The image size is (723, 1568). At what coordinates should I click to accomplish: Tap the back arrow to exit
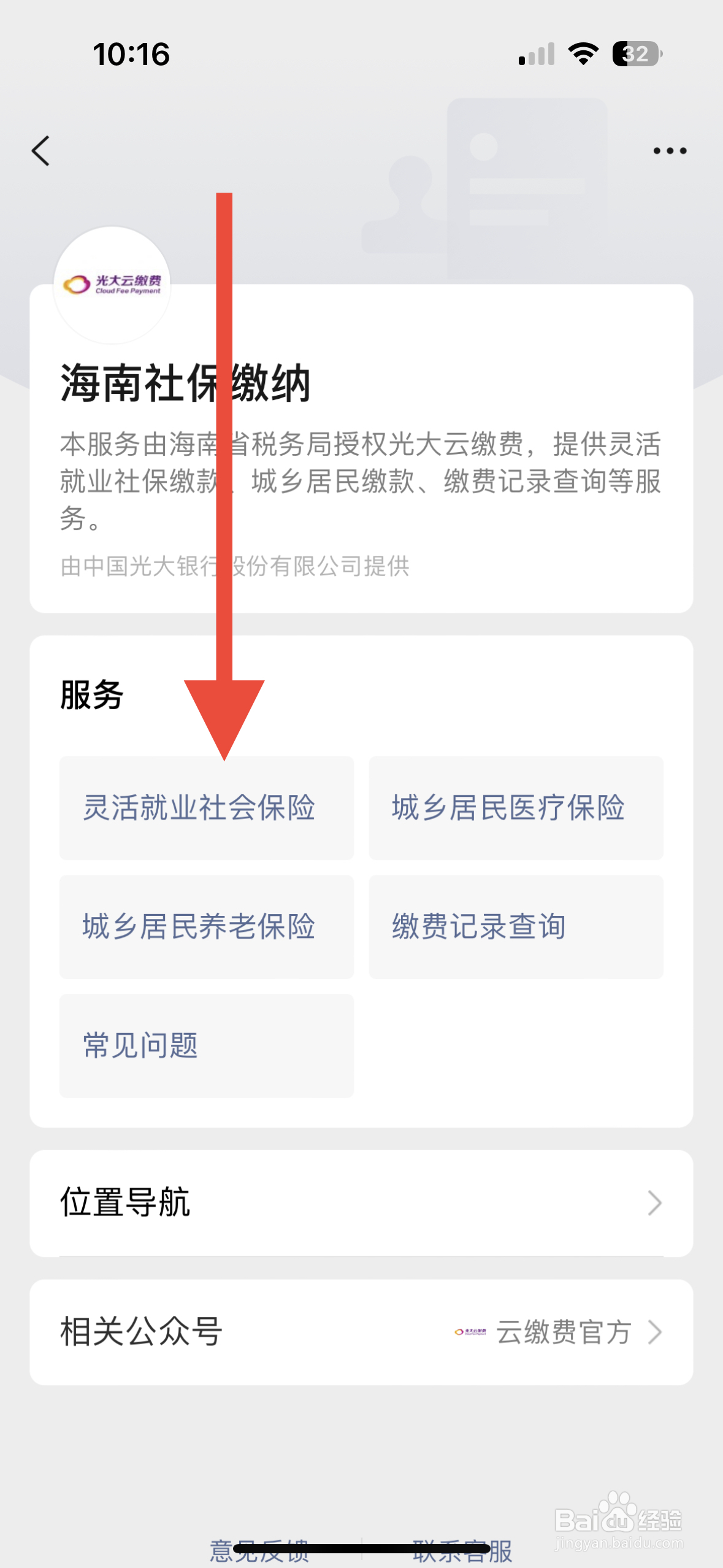(40, 152)
